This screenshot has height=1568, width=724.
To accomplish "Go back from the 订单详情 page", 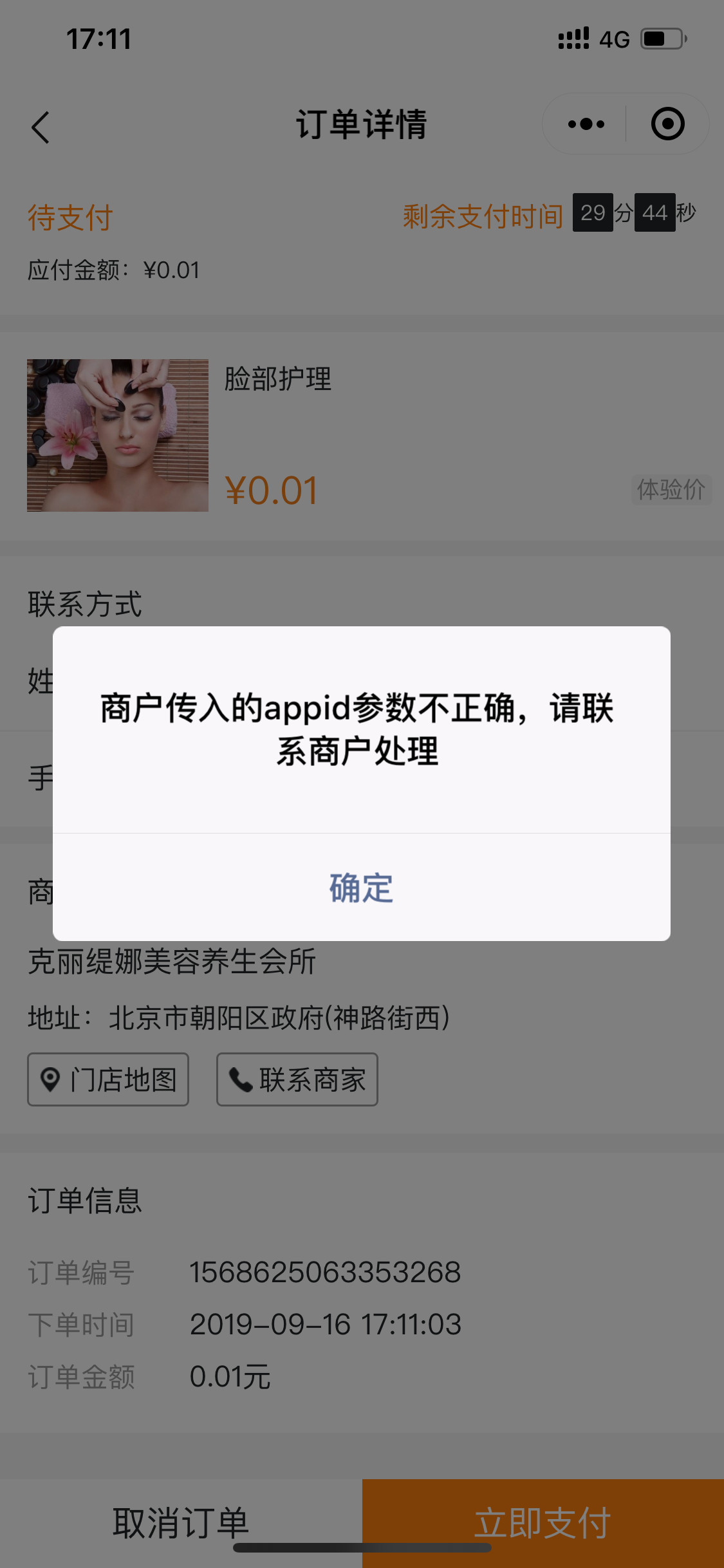I will pos(40,127).
